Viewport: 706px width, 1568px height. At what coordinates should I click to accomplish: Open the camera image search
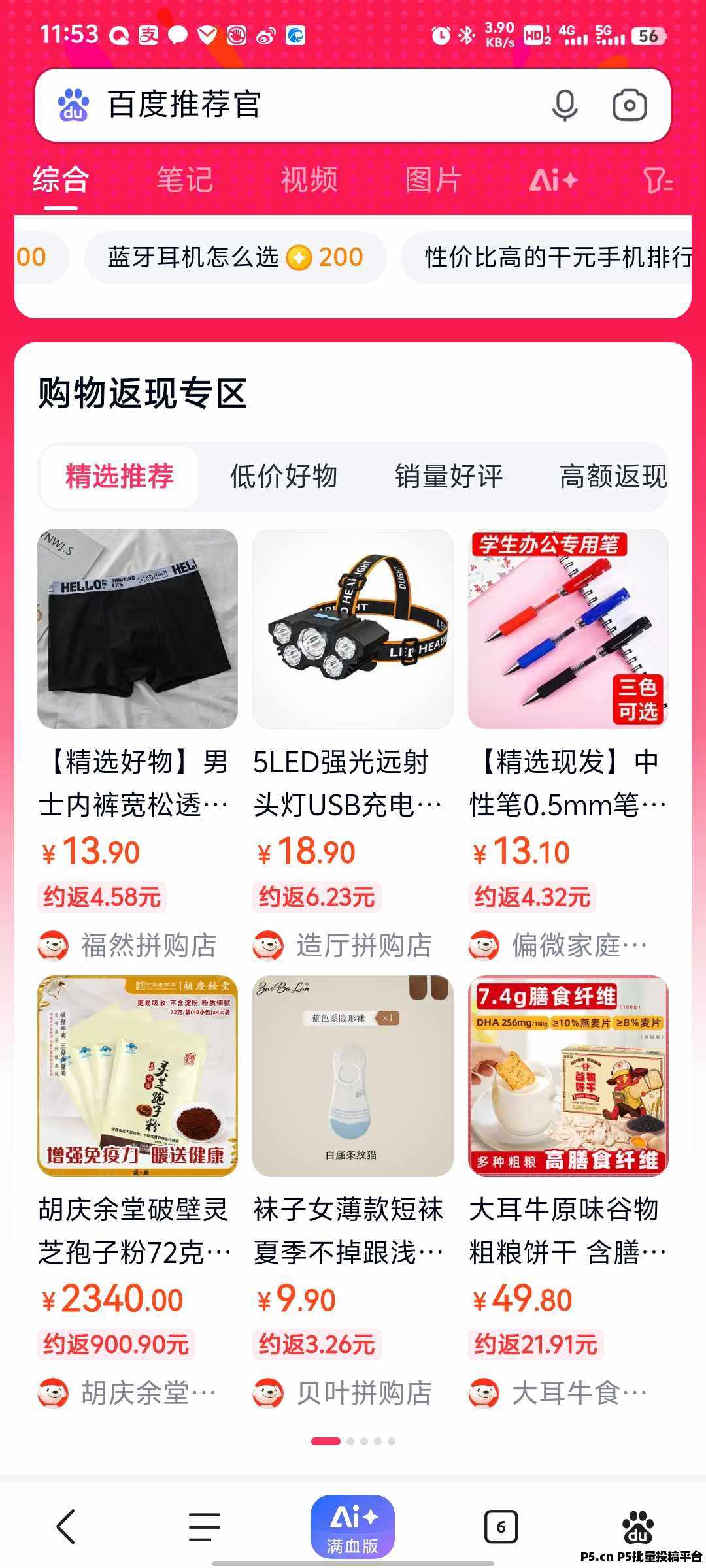[630, 105]
